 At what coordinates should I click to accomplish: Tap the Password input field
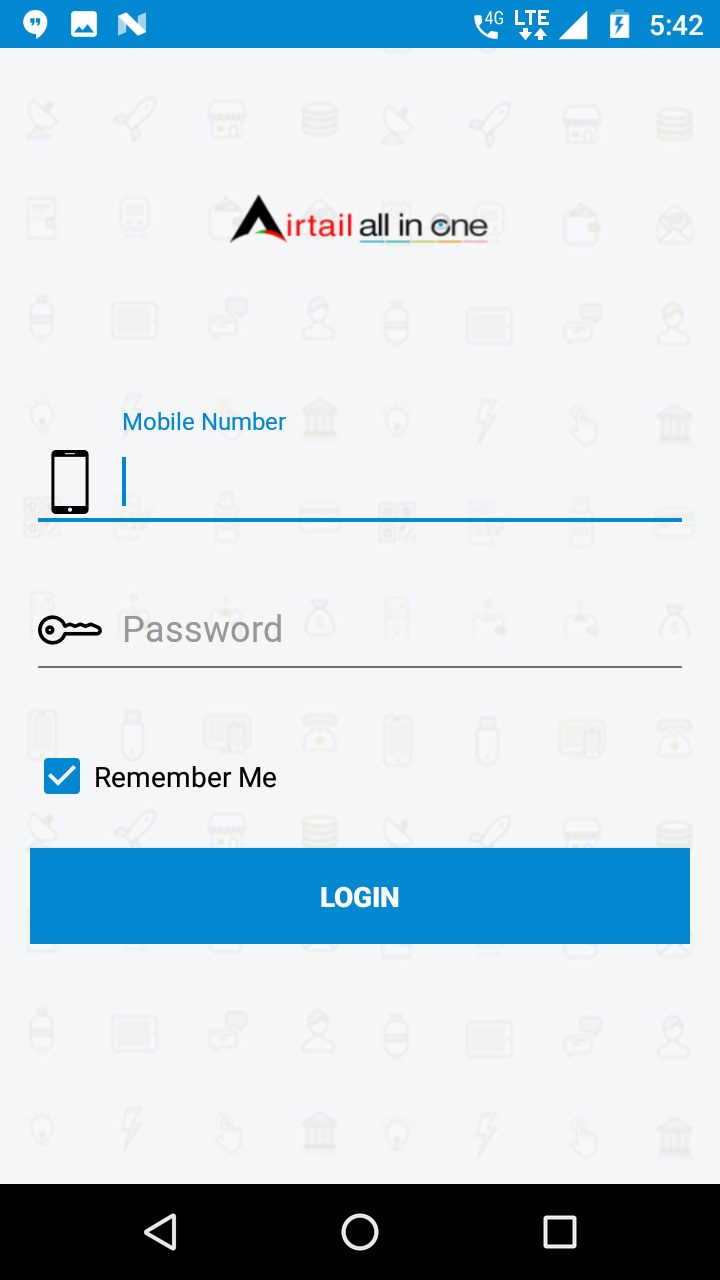pyautogui.click(x=400, y=630)
